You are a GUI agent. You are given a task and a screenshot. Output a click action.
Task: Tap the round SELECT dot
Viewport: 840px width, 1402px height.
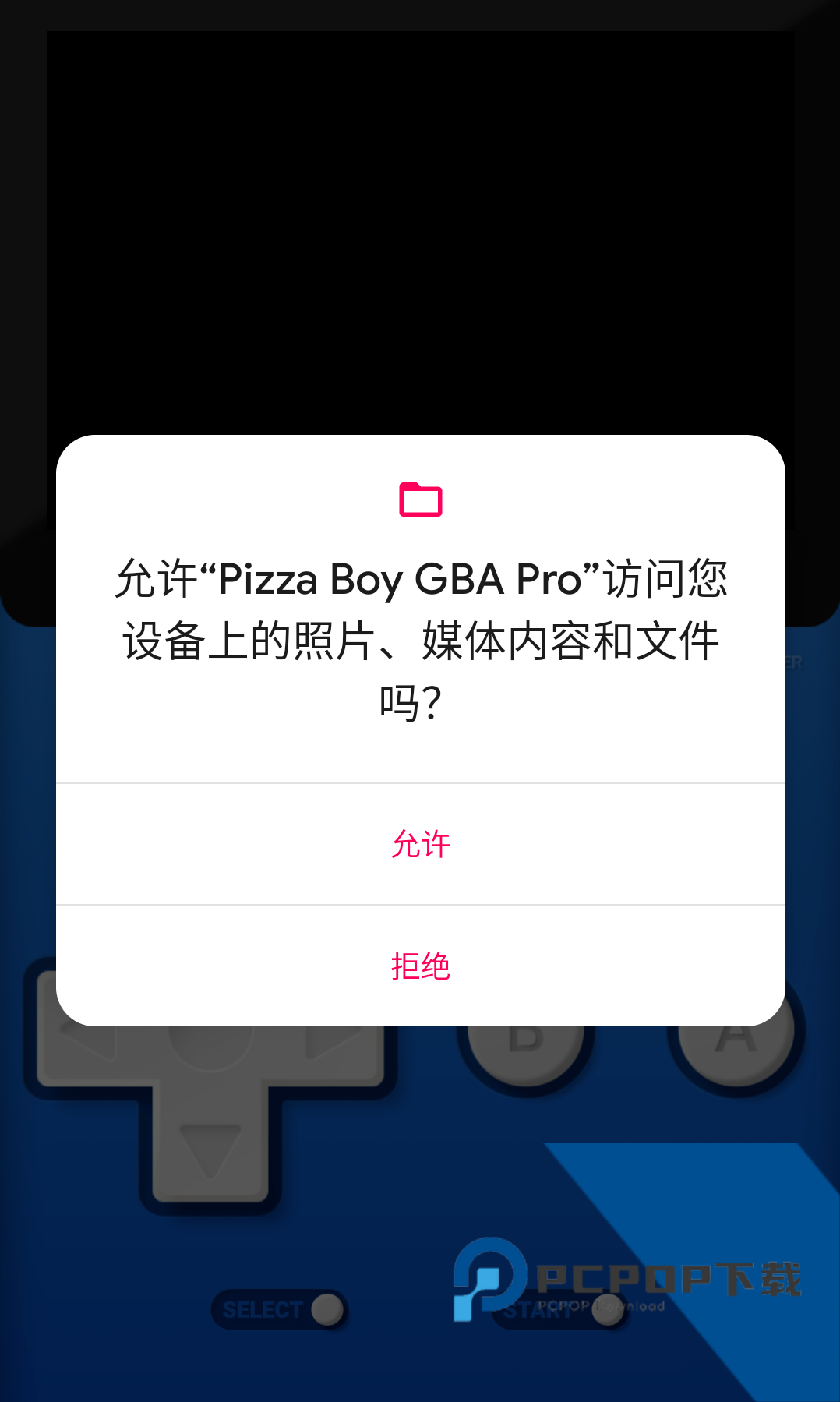[326, 1308]
